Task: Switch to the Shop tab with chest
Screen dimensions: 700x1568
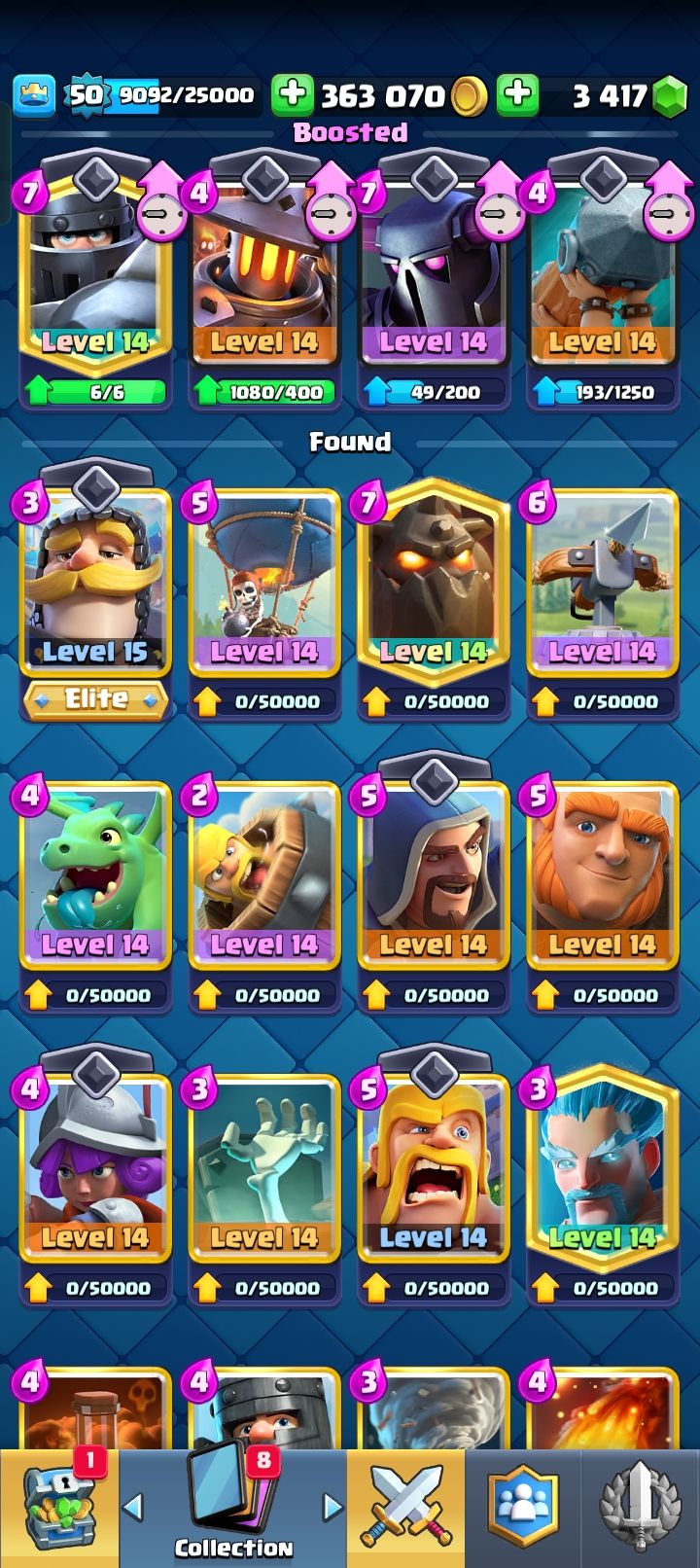Action: 58,1510
